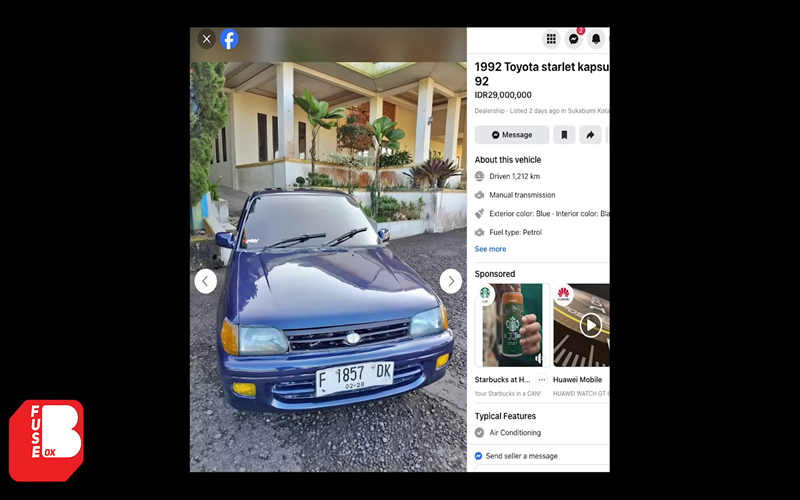Open the apps grid menu
The width and height of the screenshot is (800, 500).
[550, 39]
